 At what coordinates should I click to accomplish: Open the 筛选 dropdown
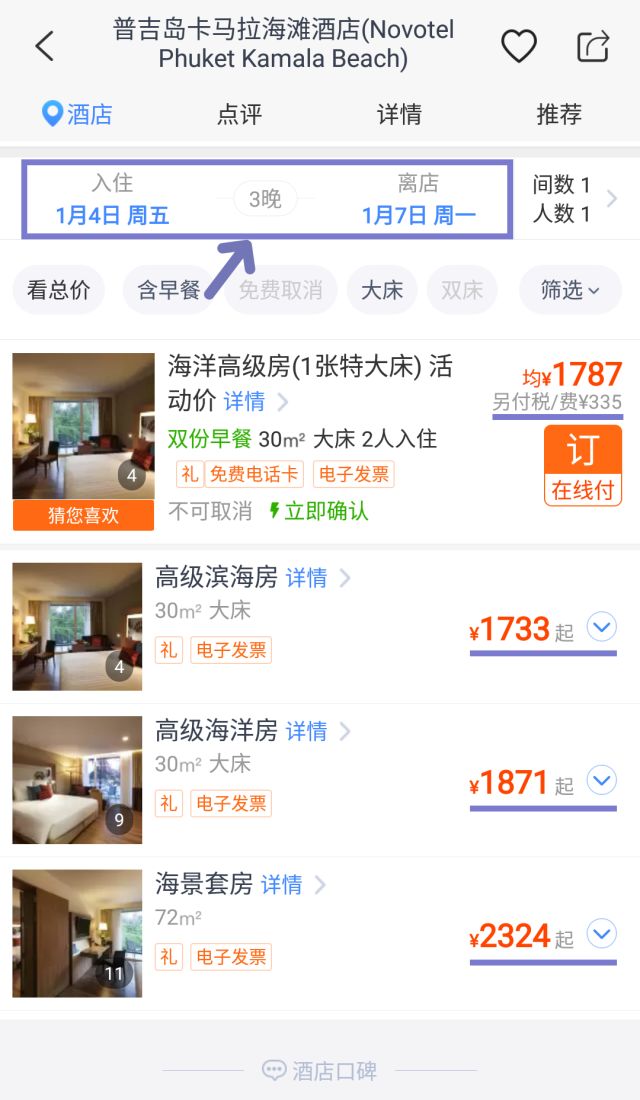(570, 291)
